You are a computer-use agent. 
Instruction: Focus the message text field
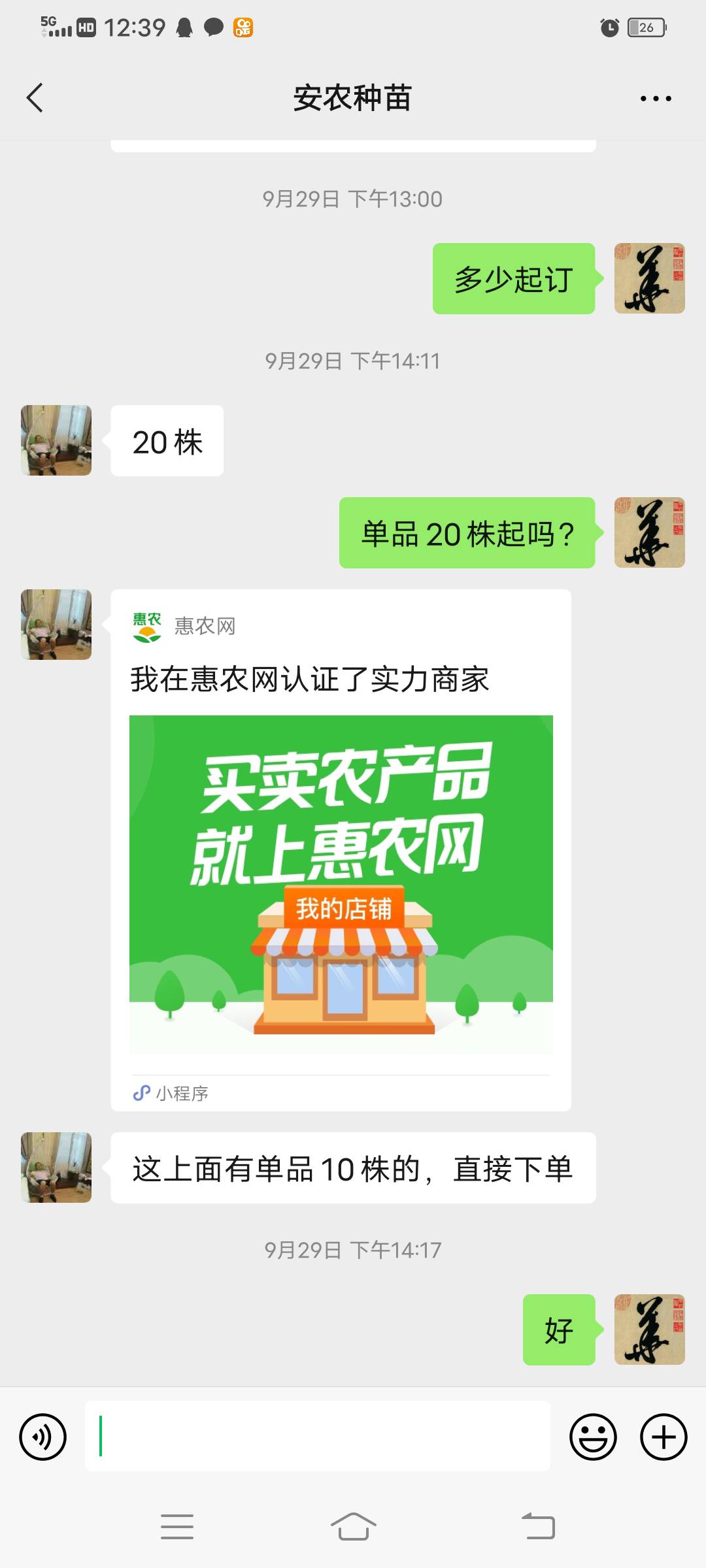[x=318, y=1436]
